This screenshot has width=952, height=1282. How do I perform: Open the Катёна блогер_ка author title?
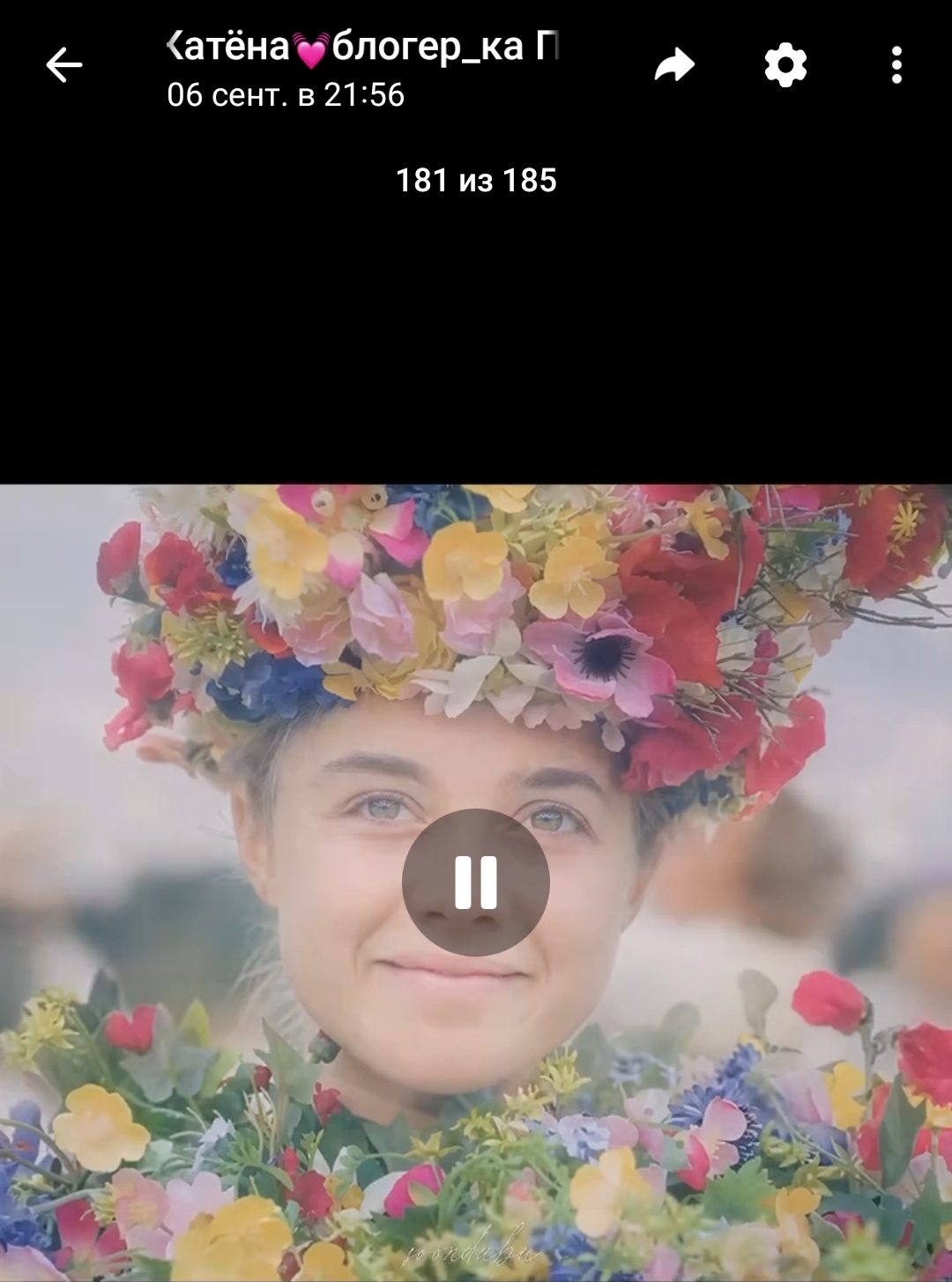point(362,47)
